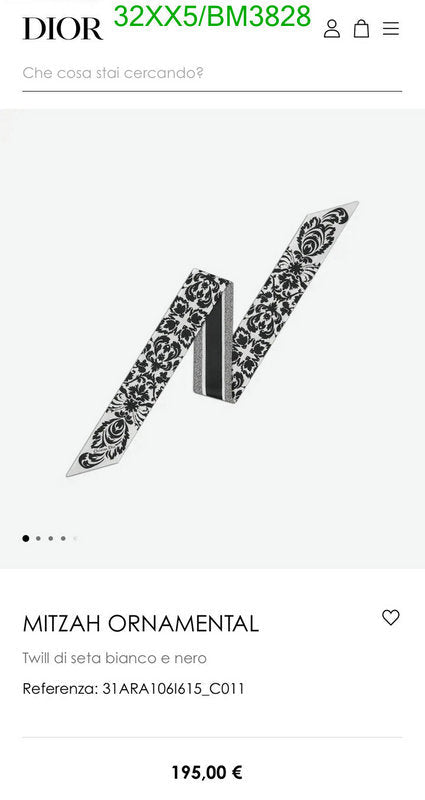The height and width of the screenshot is (800, 425).
Task: Open the account profile icon
Action: tap(332, 29)
